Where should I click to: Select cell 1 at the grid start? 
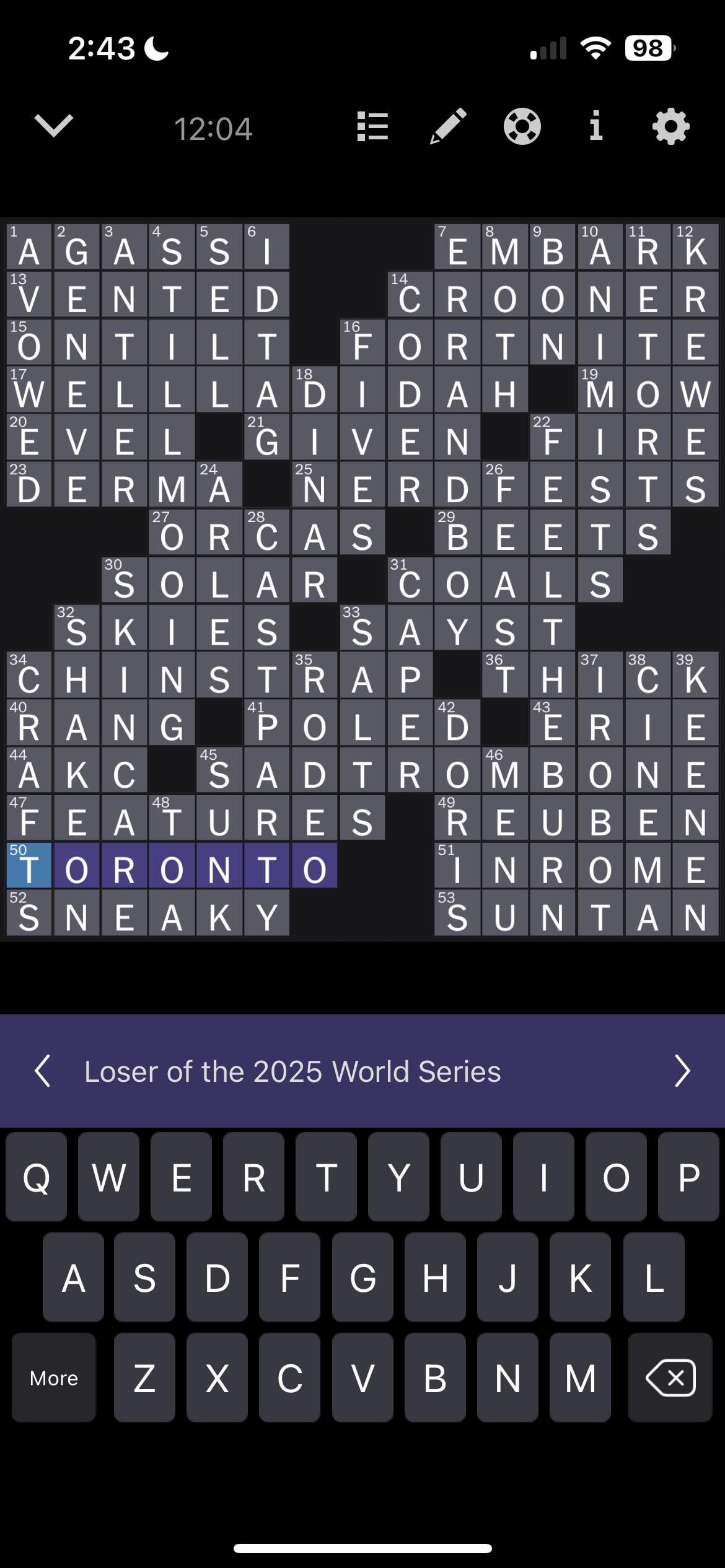[29, 248]
